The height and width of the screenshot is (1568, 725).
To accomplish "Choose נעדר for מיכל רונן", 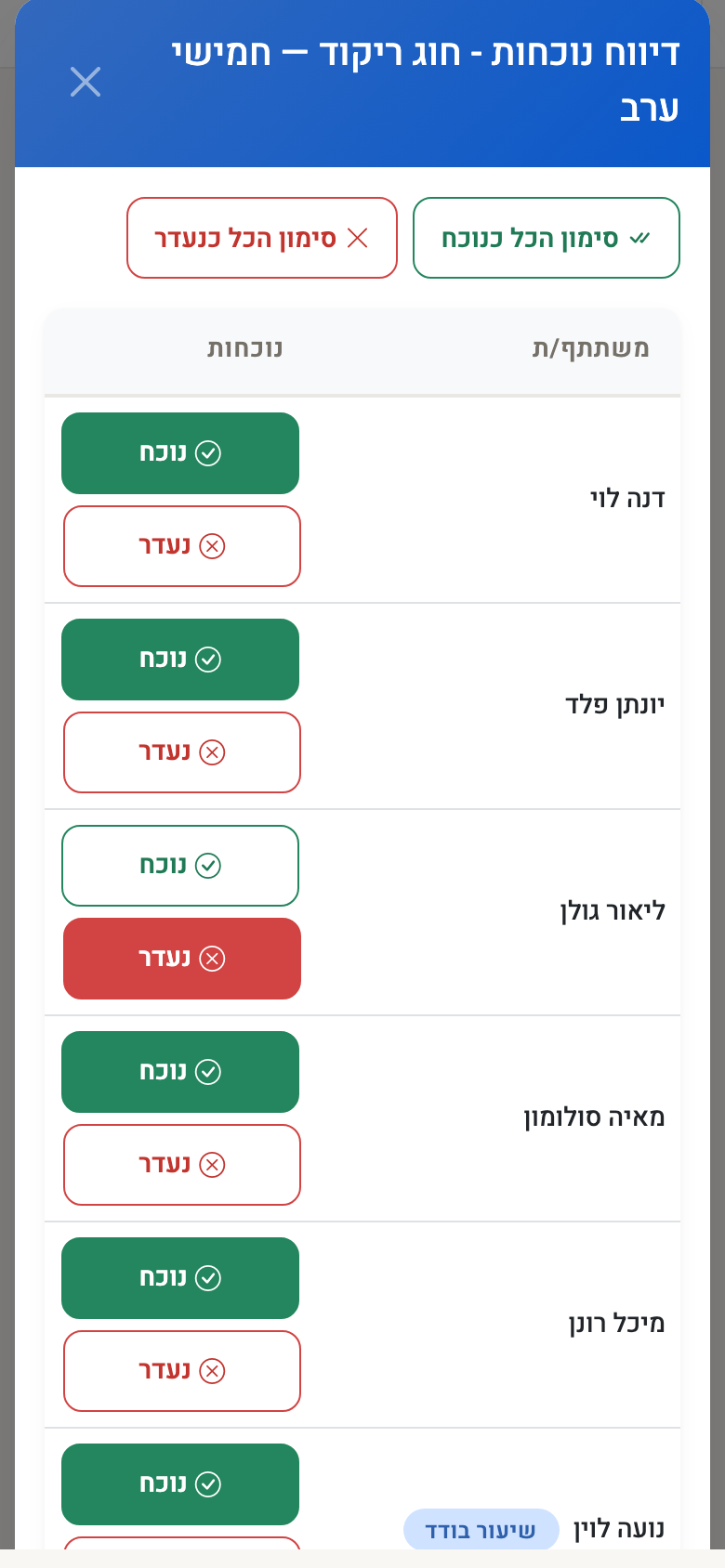I will pyautogui.click(x=182, y=1371).
